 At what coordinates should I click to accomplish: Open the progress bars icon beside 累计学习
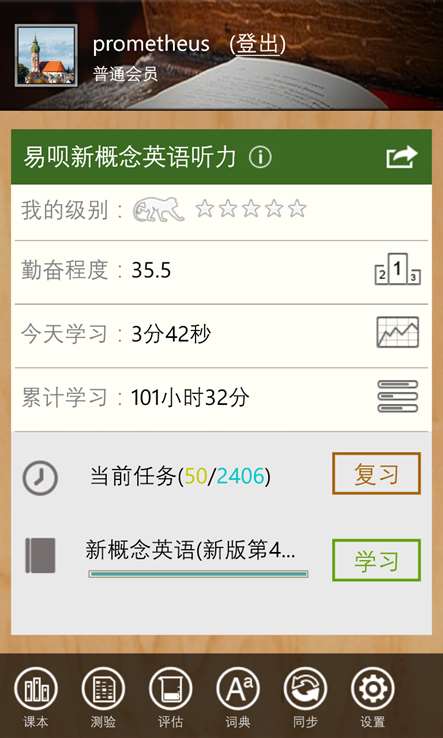click(397, 397)
